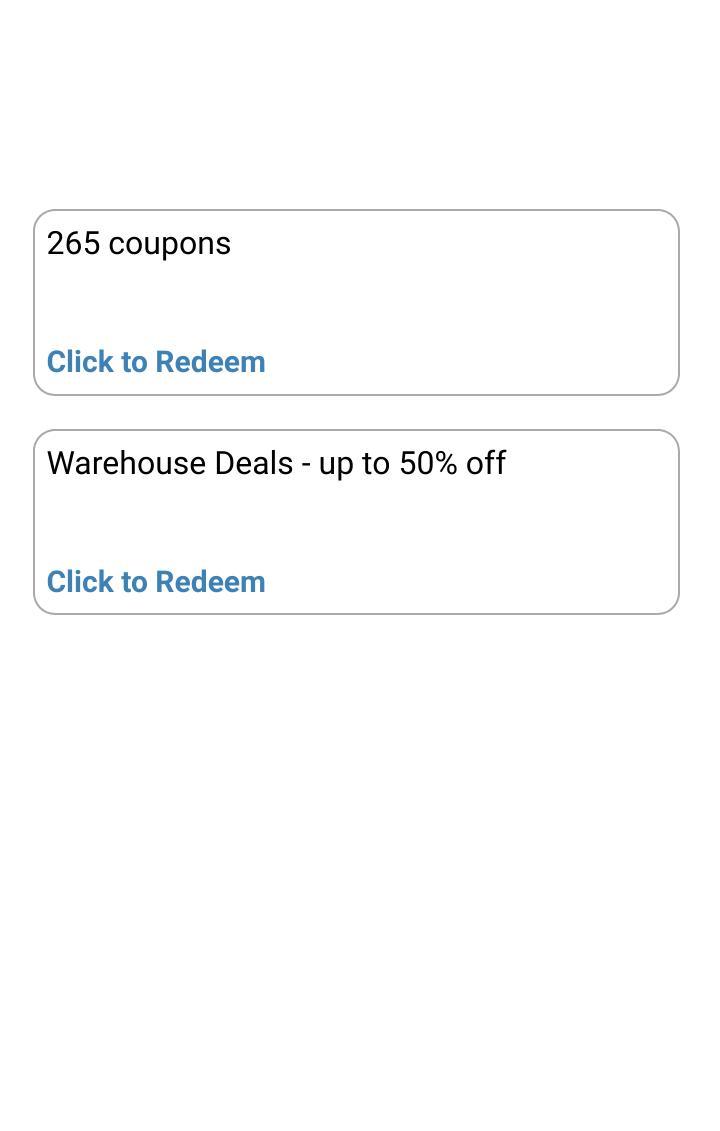Viewport: 720px width, 1131px height.
Task: Select the 265 coupons card
Action: coord(356,300)
